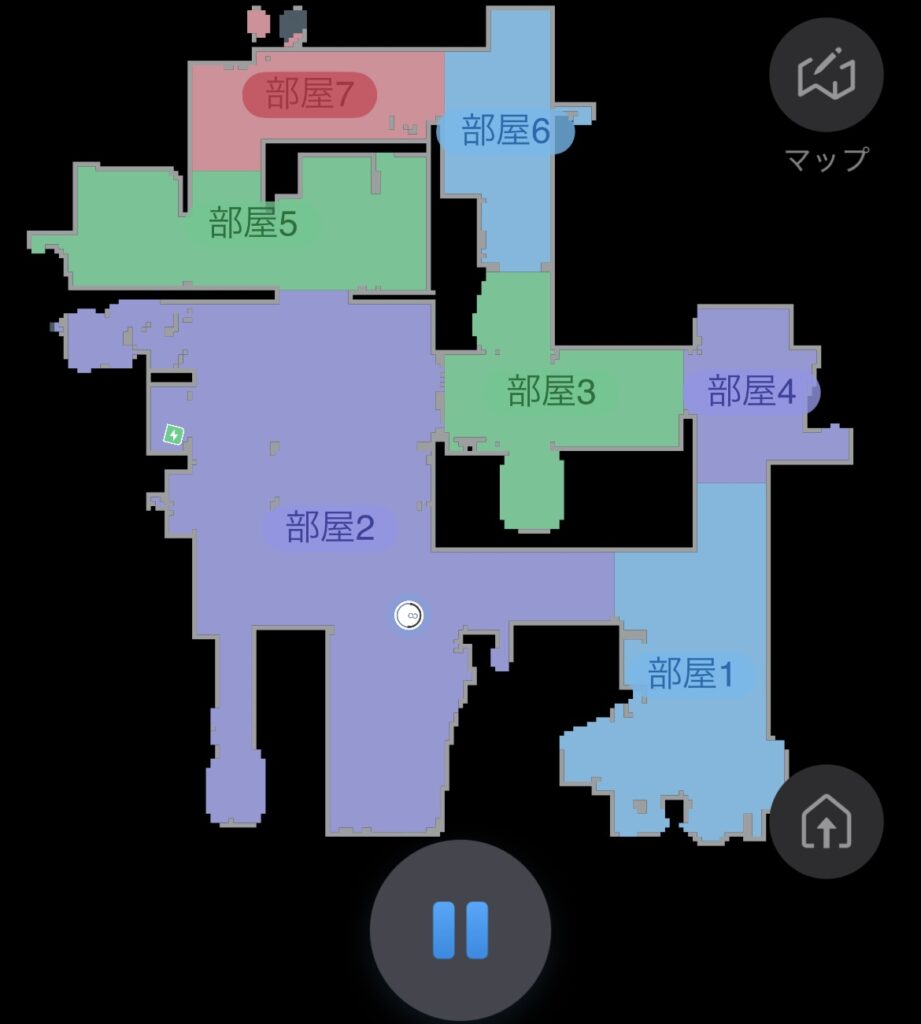This screenshot has width=921, height=1024.
Task: Open the マップ edit button
Action: tap(825, 75)
